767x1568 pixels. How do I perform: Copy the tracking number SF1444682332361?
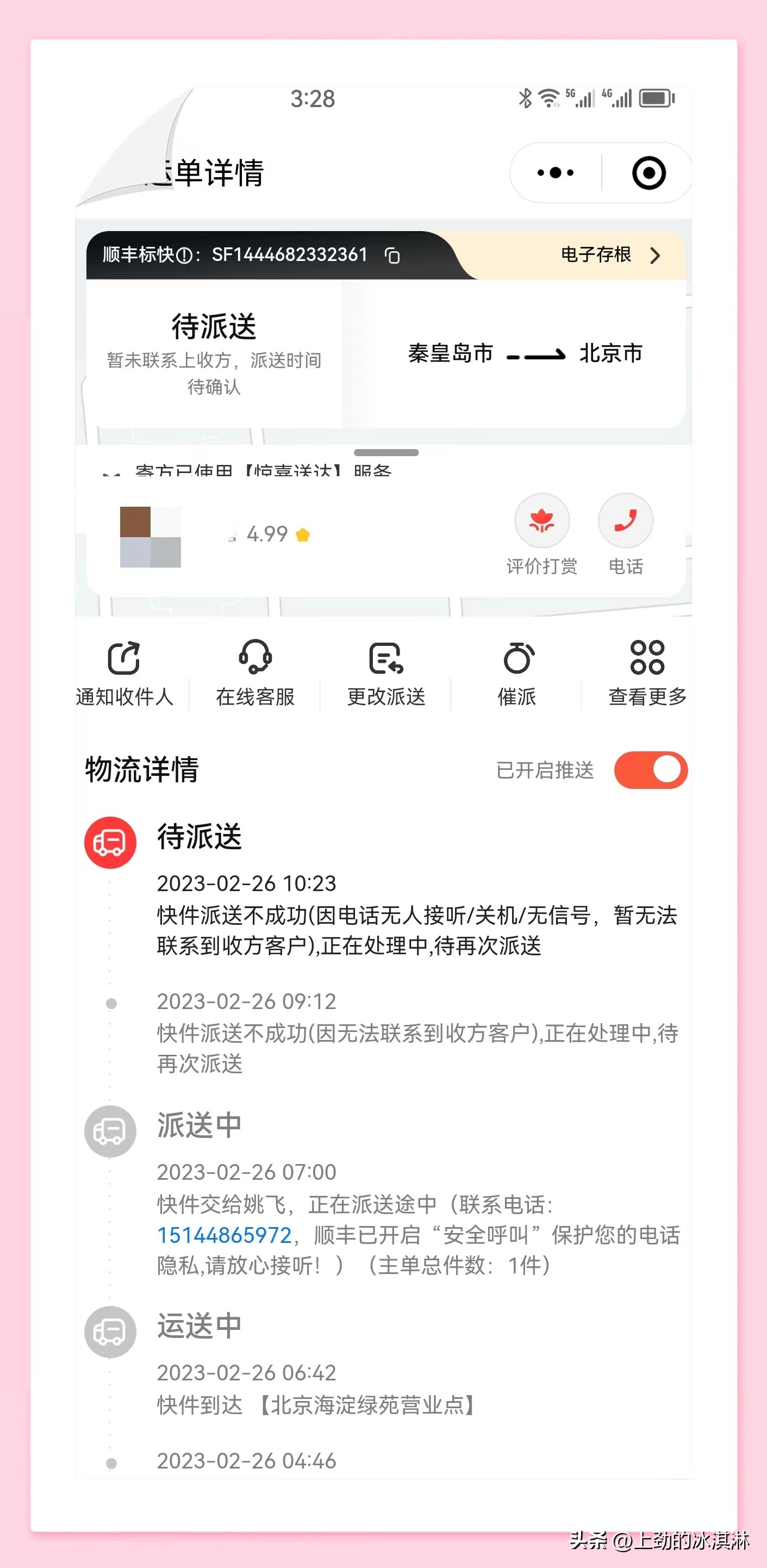393,256
